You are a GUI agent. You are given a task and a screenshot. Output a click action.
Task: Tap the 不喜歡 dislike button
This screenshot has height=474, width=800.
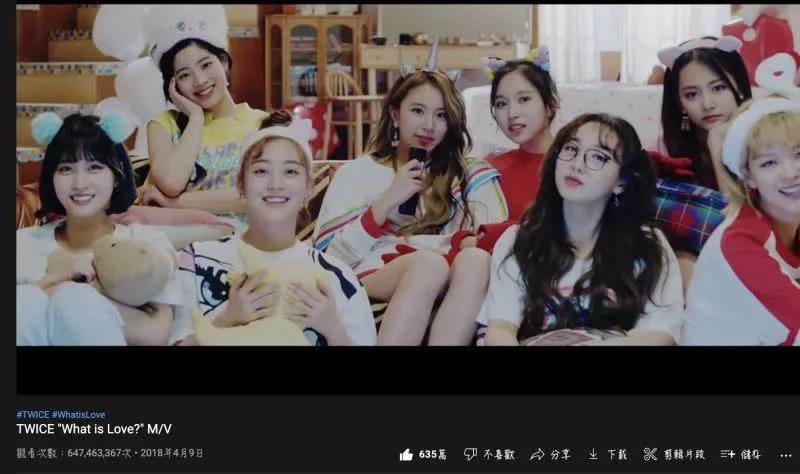(488, 454)
